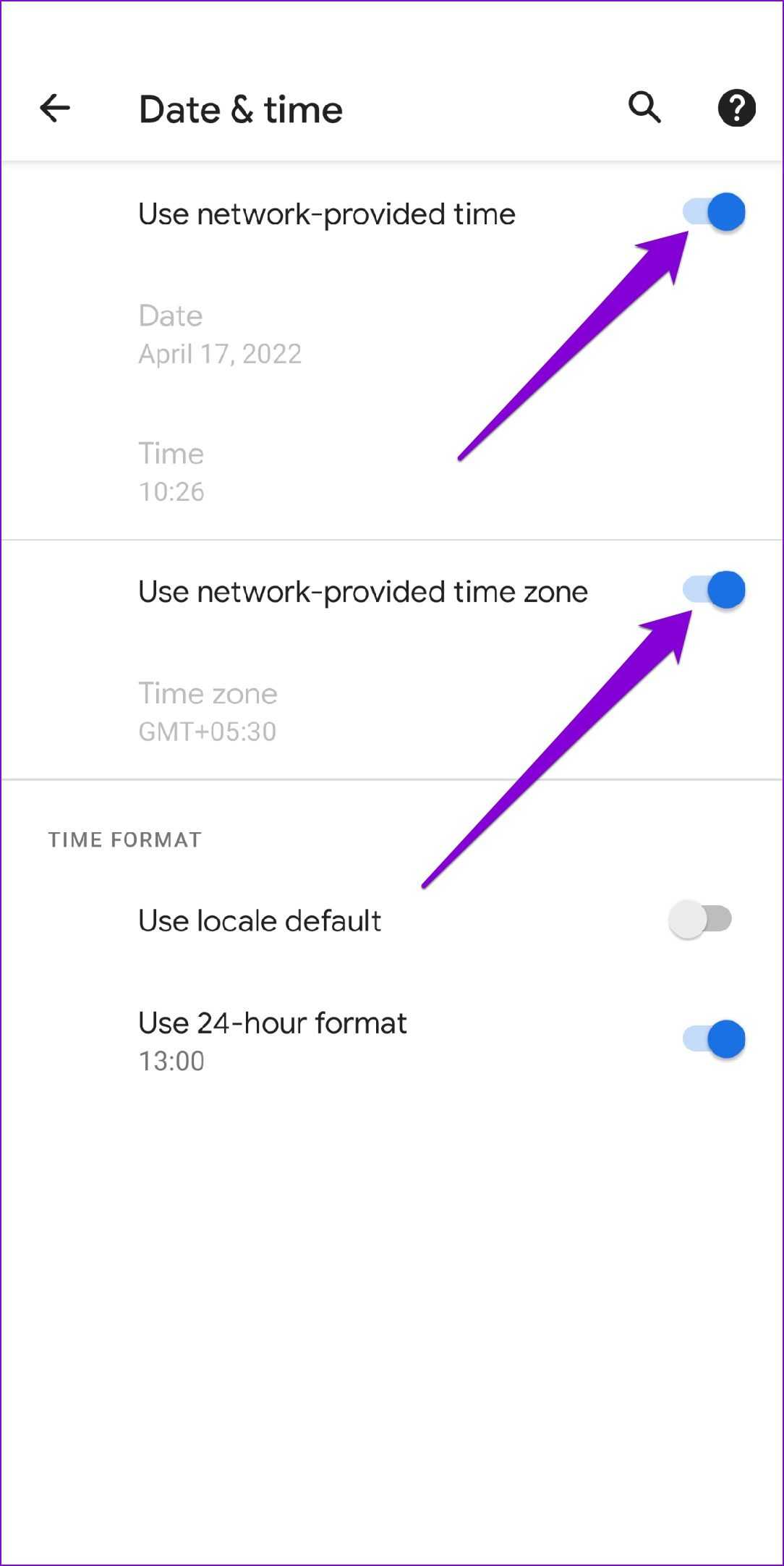The height and width of the screenshot is (1566, 784).
Task: Enable Use locale default
Action: coord(700,920)
